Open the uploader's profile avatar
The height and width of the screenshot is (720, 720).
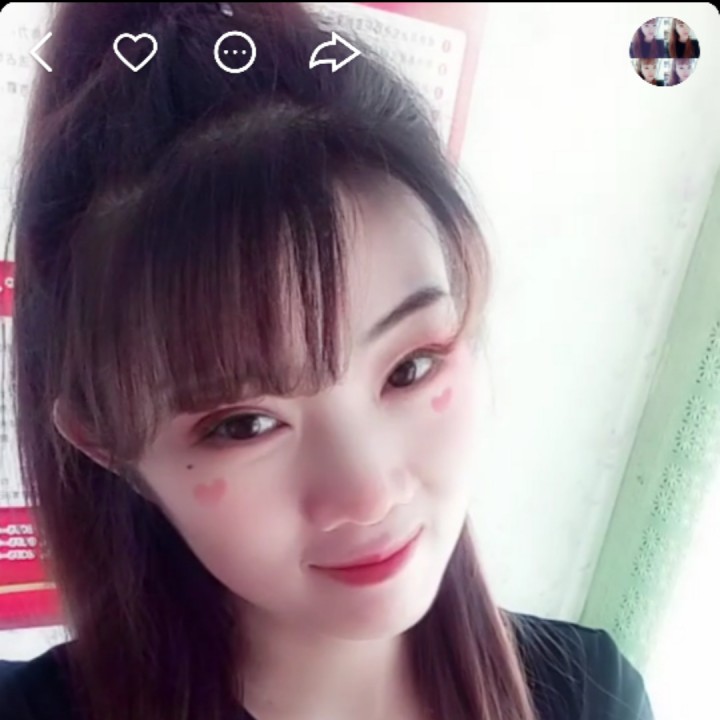pyautogui.click(x=664, y=52)
